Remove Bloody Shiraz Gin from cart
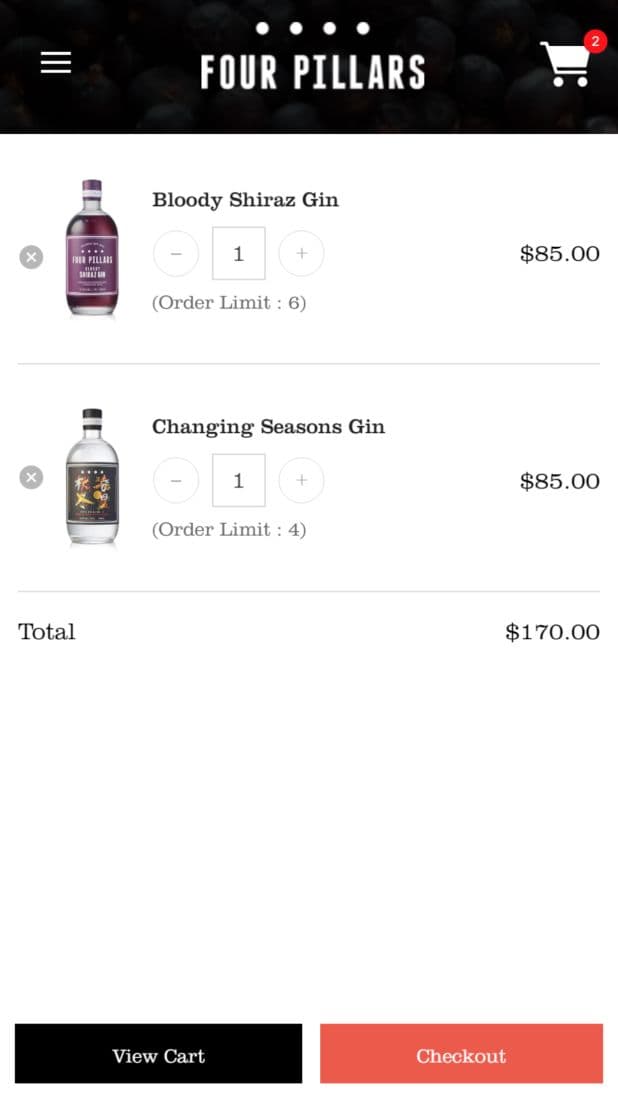The image size is (618, 1098). click(31, 257)
